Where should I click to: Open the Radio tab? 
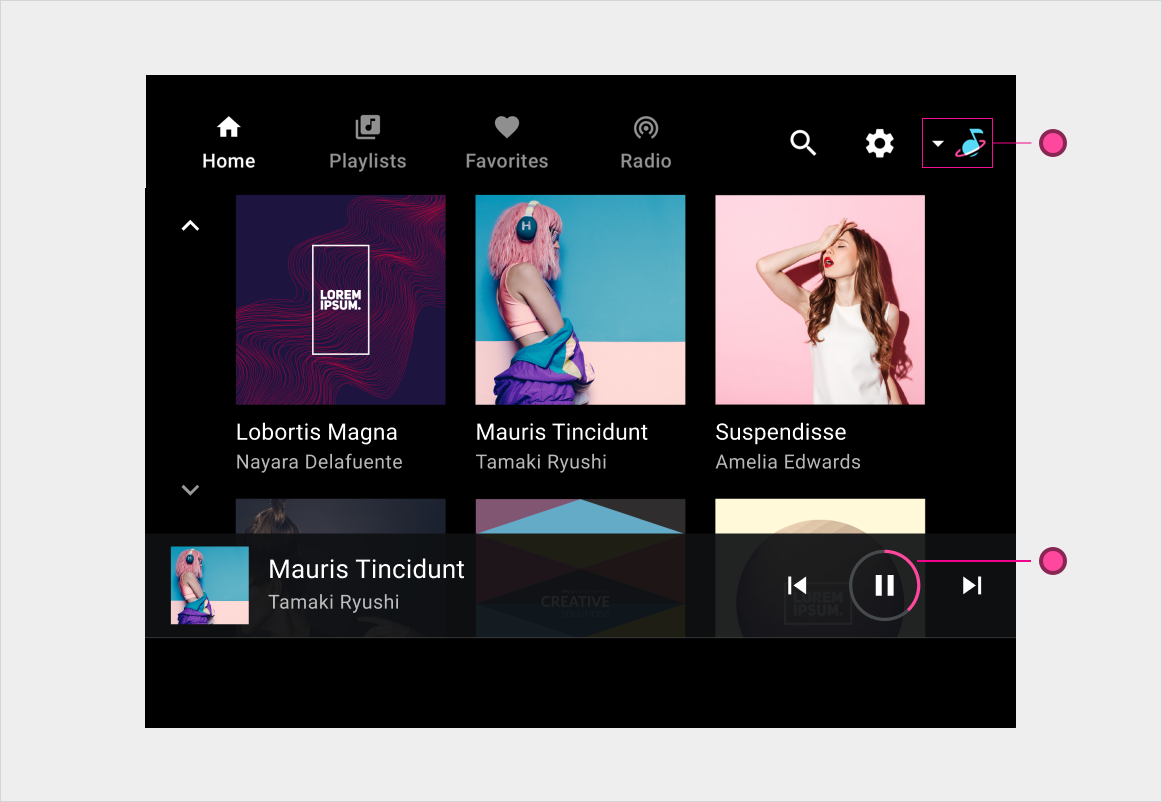[645, 143]
